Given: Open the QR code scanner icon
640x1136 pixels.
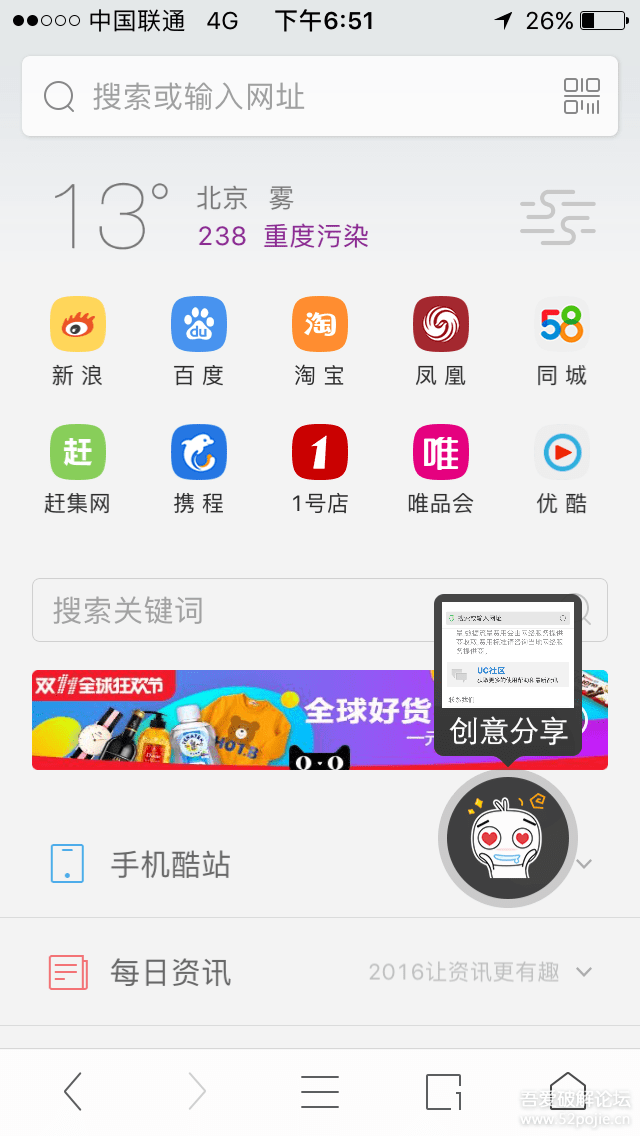Looking at the screenshot, I should coord(581,96).
